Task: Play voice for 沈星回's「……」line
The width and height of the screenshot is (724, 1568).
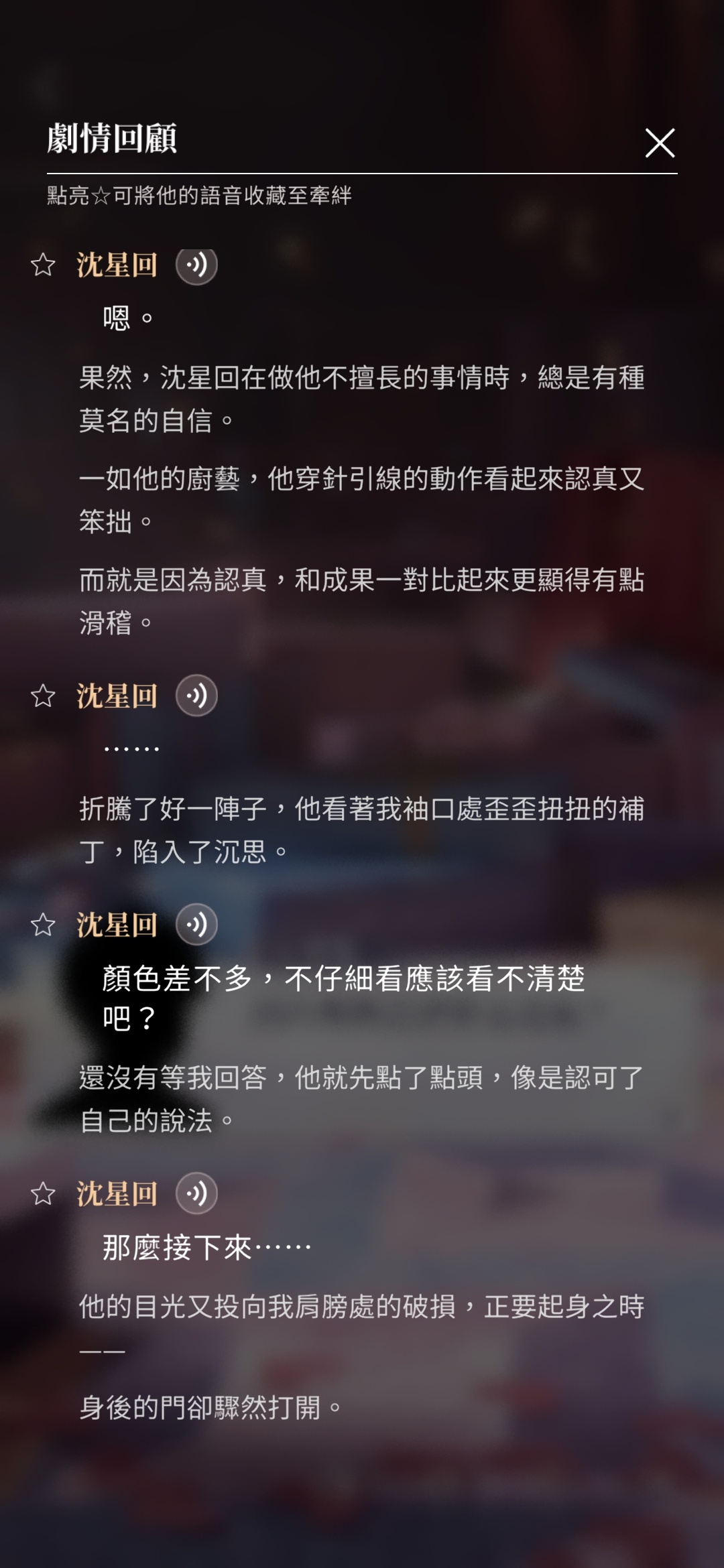Action: pos(196,696)
